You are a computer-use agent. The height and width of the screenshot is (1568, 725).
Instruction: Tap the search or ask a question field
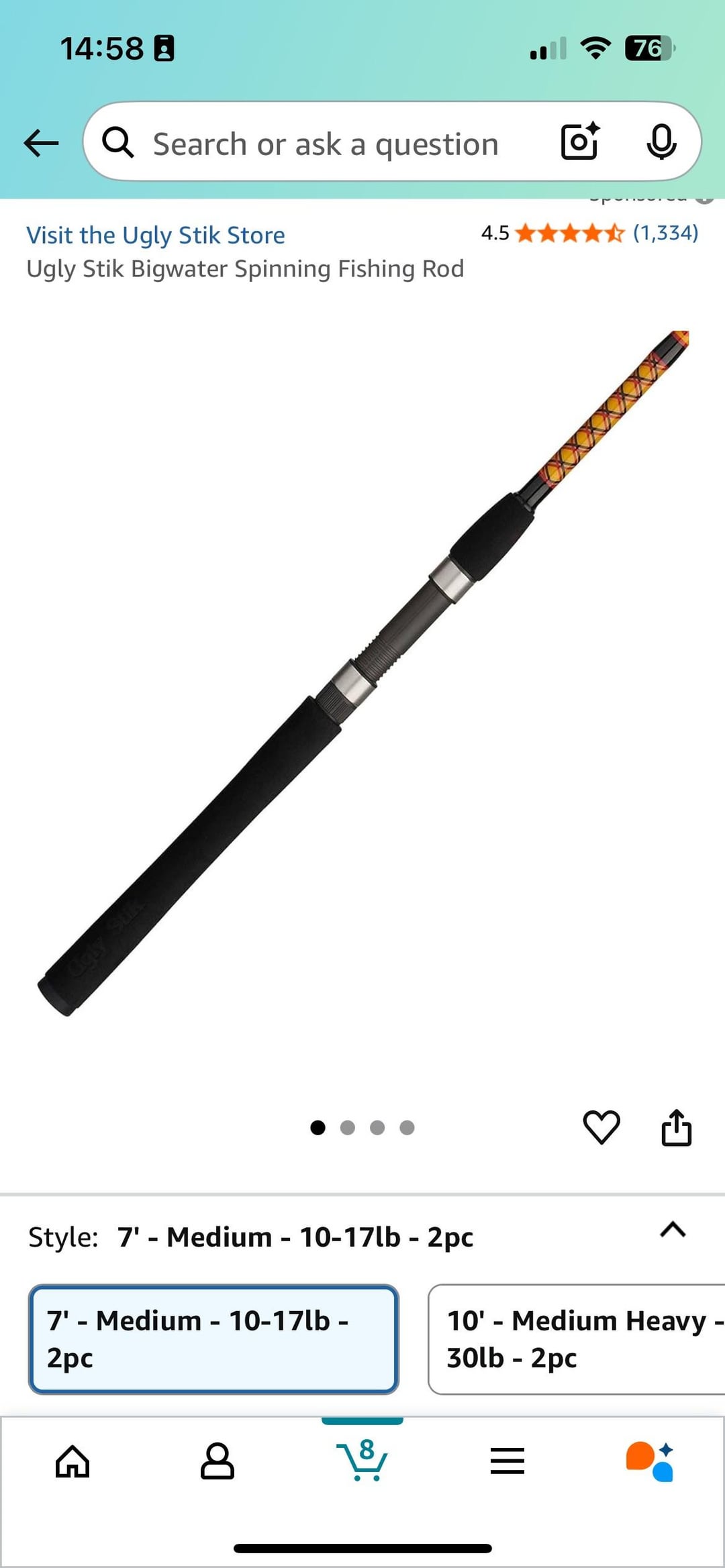coord(326,144)
